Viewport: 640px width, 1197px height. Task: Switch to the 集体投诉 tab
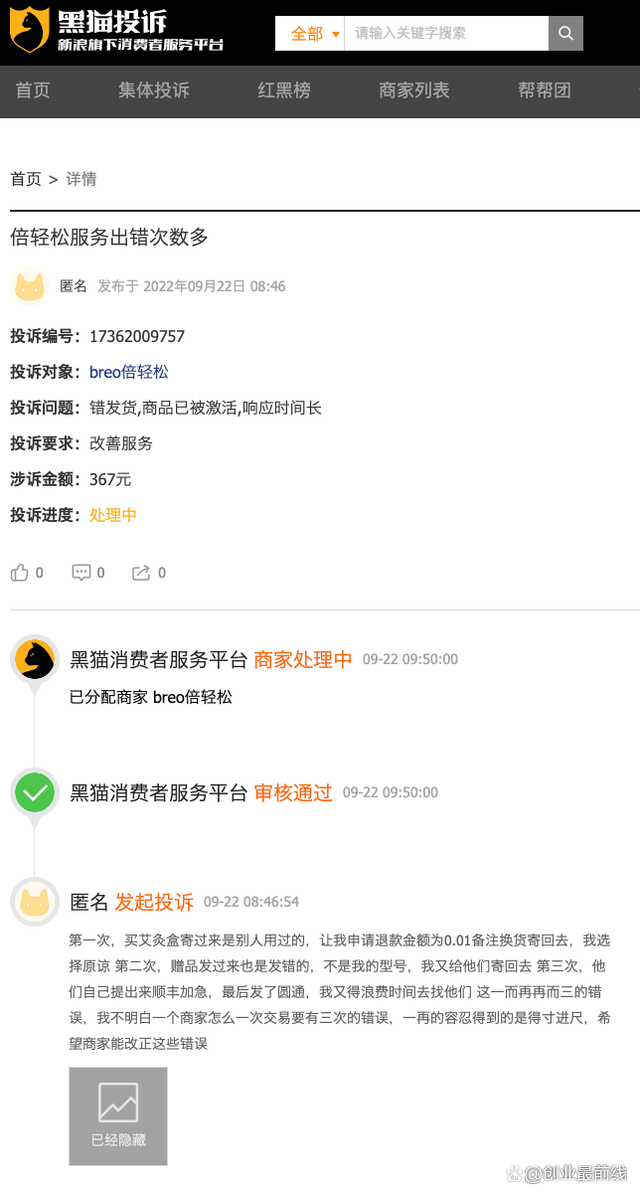tap(154, 90)
